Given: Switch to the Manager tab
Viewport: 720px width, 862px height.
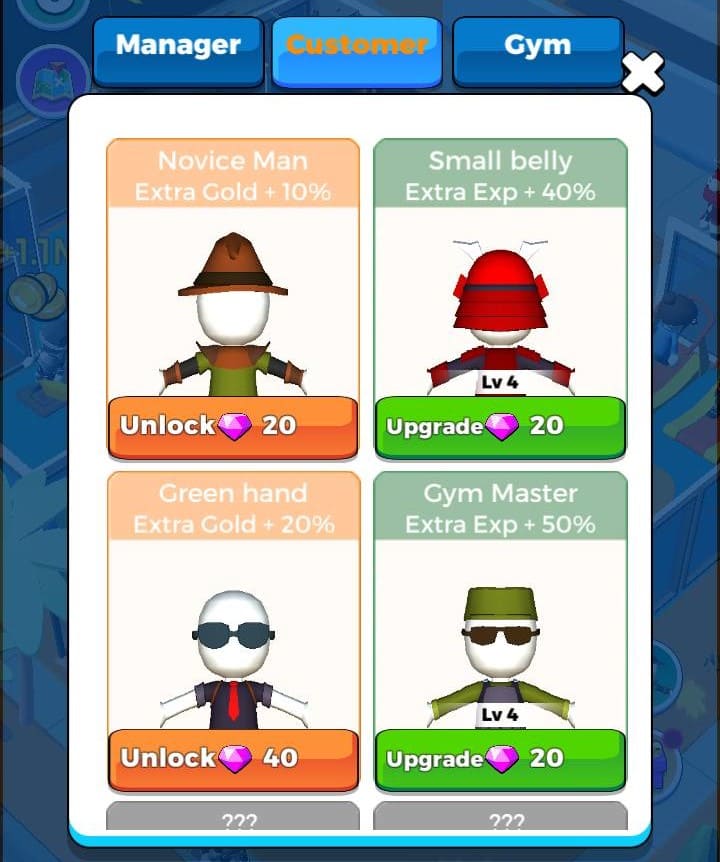Looking at the screenshot, I should pos(178,47).
